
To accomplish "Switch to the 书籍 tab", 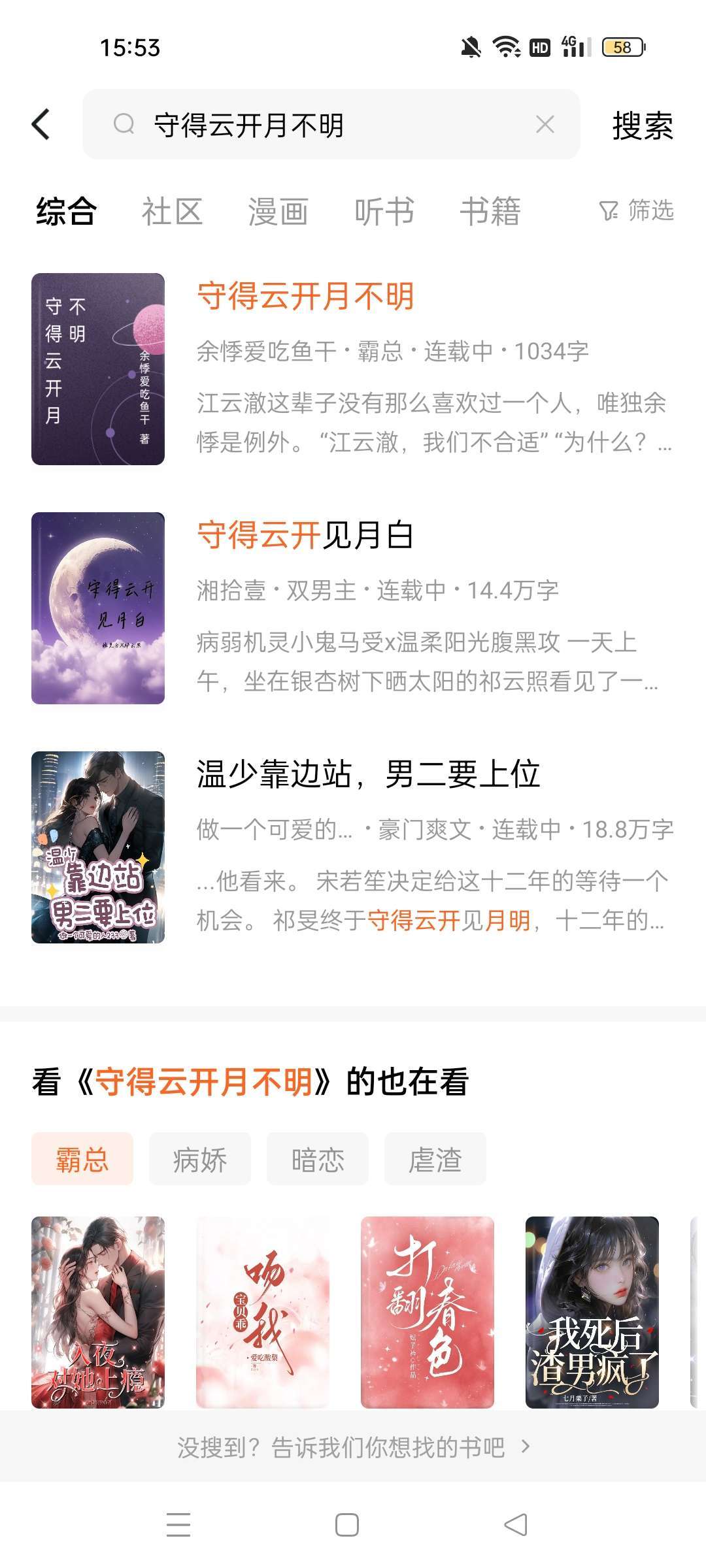I will pyautogui.click(x=490, y=211).
